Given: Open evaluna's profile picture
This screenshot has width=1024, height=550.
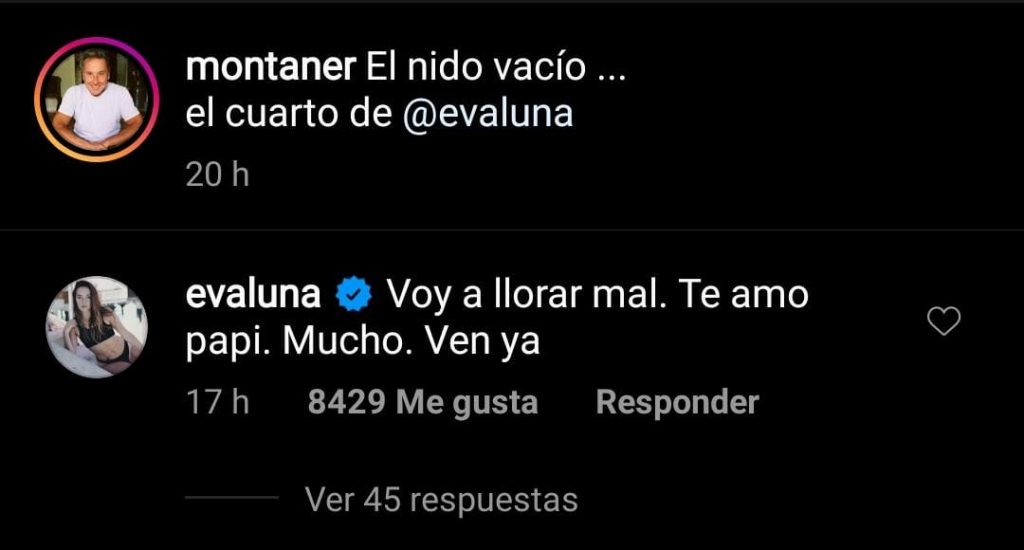Looking at the screenshot, I should (x=98, y=327).
